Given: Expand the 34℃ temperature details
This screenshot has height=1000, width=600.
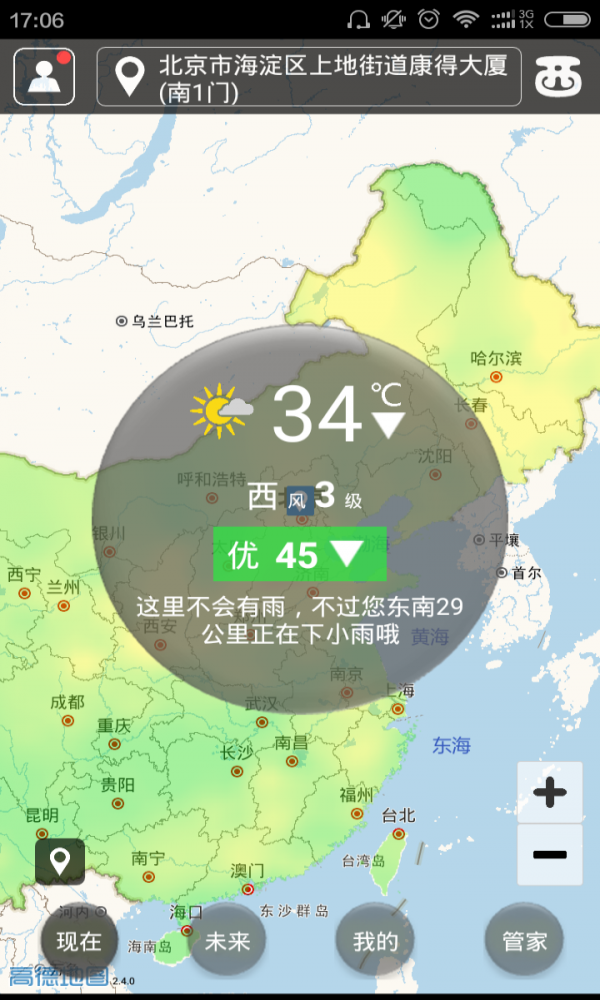Looking at the screenshot, I should pos(388,424).
